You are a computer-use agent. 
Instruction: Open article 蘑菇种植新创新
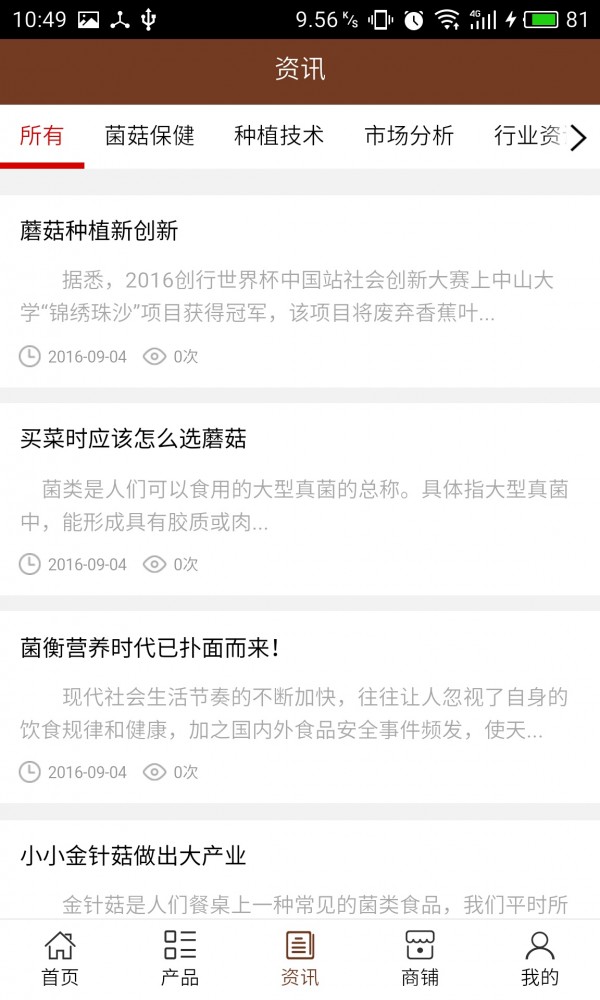[99, 231]
